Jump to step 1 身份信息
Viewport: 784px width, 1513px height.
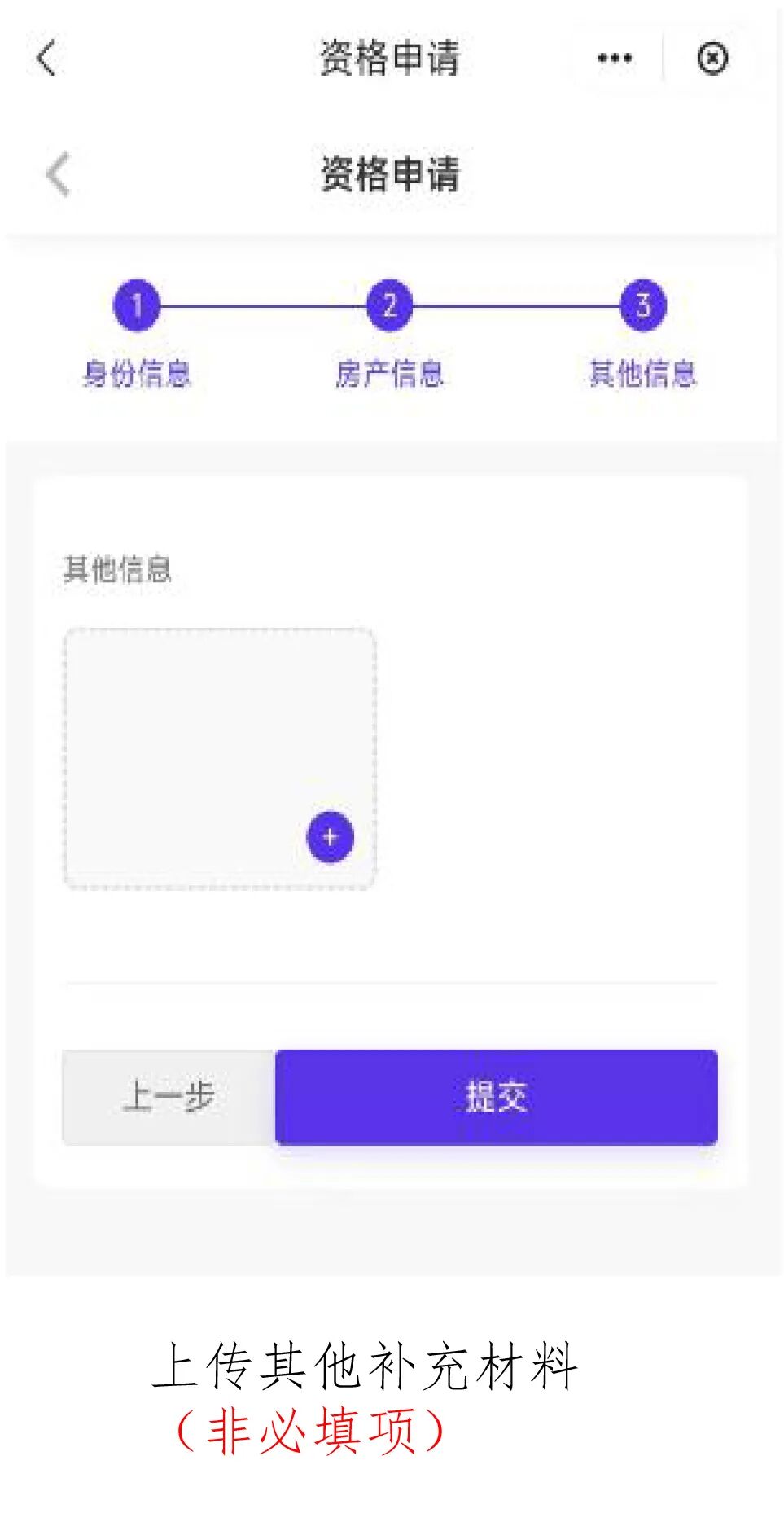pyautogui.click(x=137, y=306)
